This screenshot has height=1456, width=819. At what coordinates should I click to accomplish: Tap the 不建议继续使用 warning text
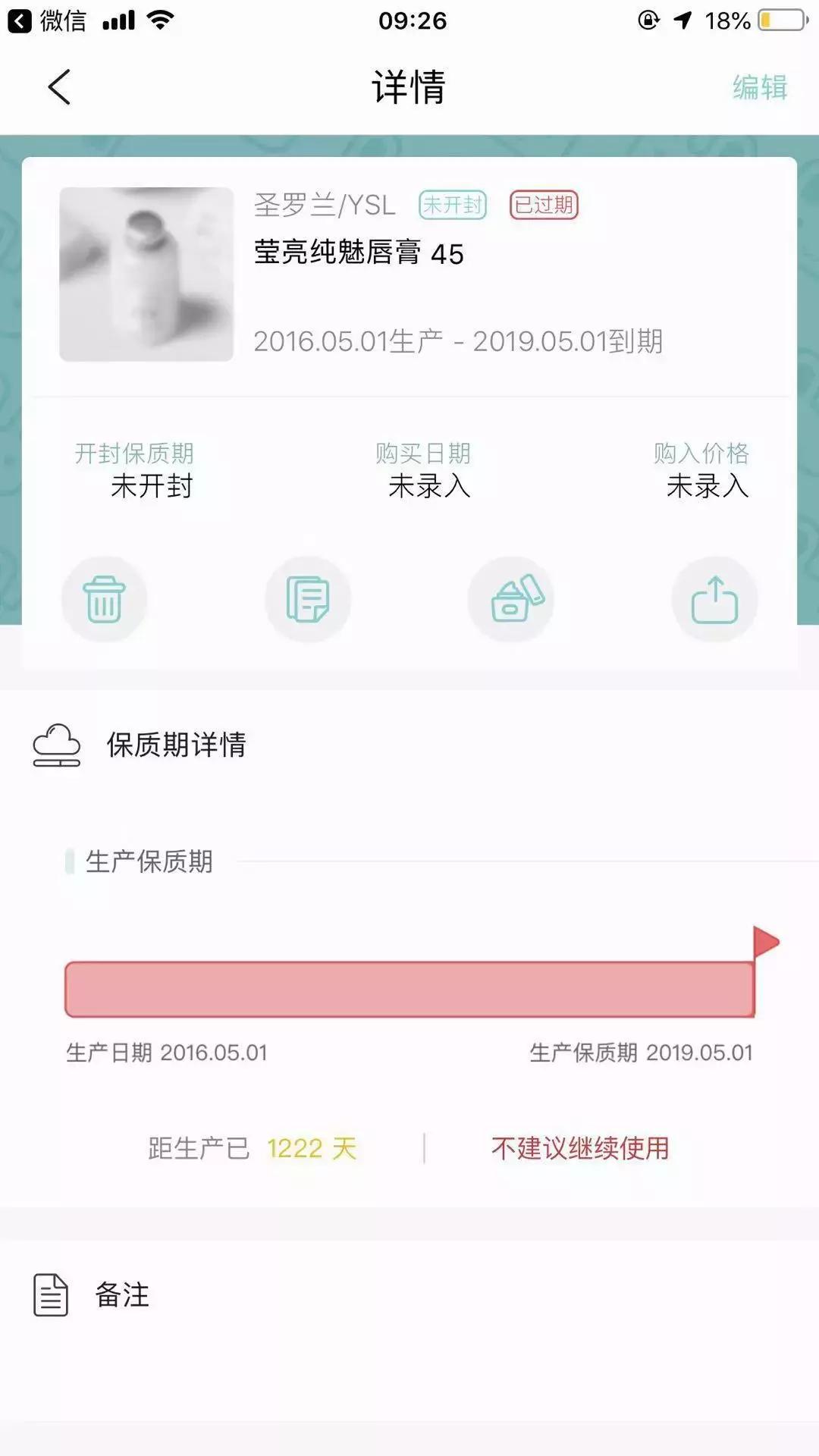click(x=581, y=1148)
